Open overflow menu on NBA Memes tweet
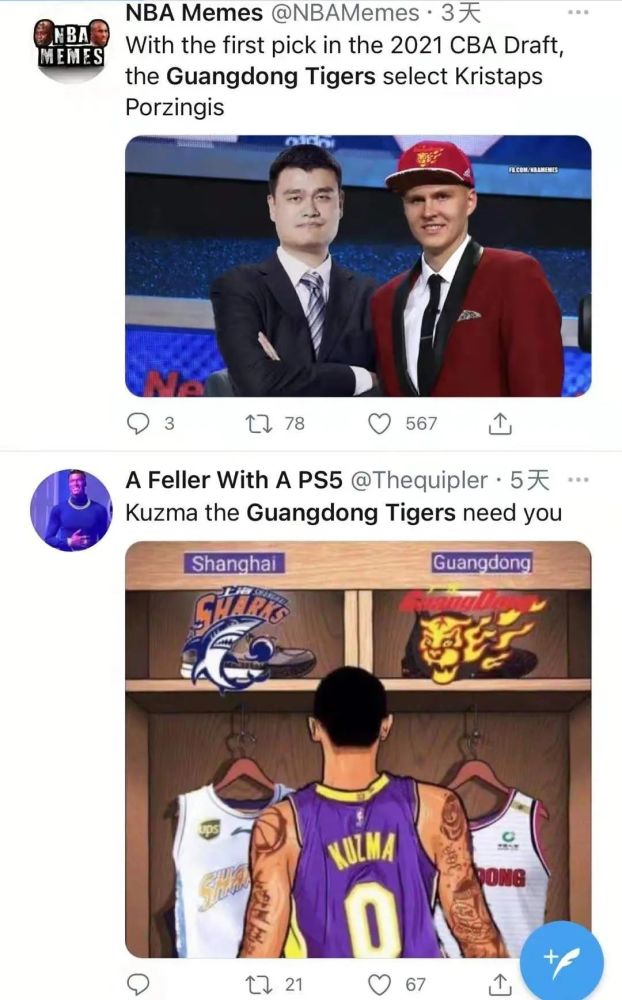Screen dimensions: 622x1000 point(578,12)
